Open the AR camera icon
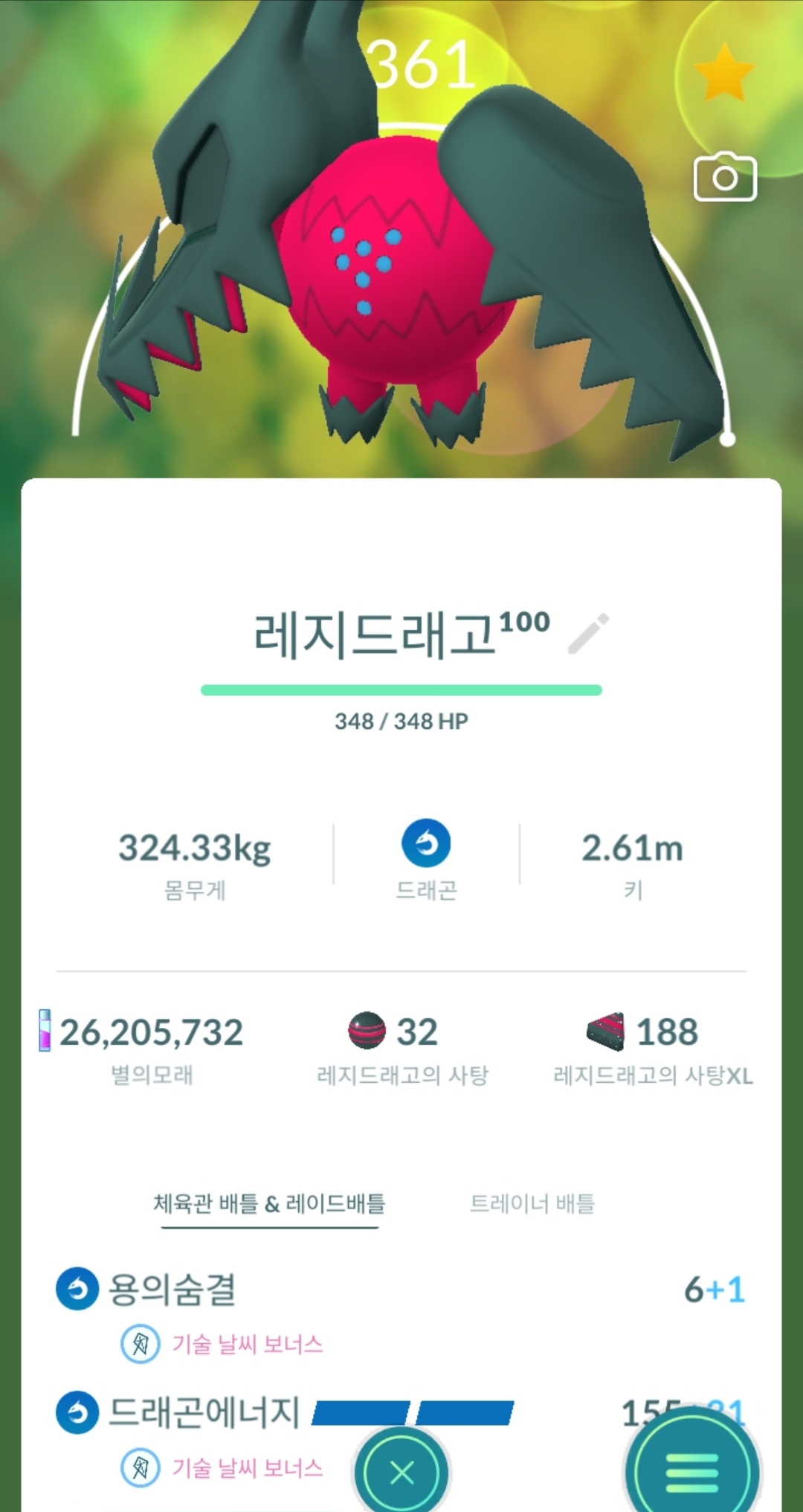Screen dimensions: 803x1512 coord(725,177)
